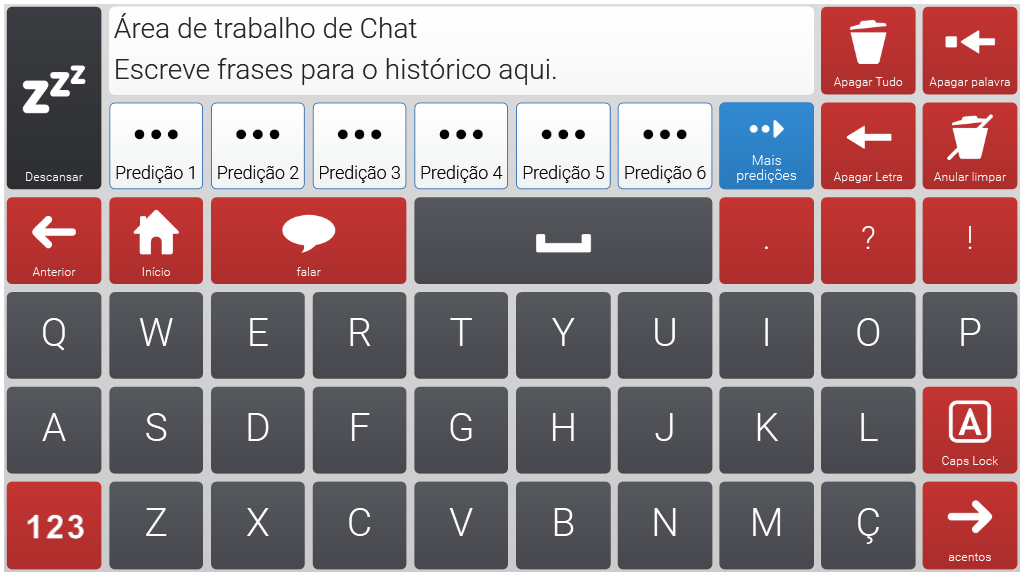
Task: Type the letter Q
Action: [54, 335]
